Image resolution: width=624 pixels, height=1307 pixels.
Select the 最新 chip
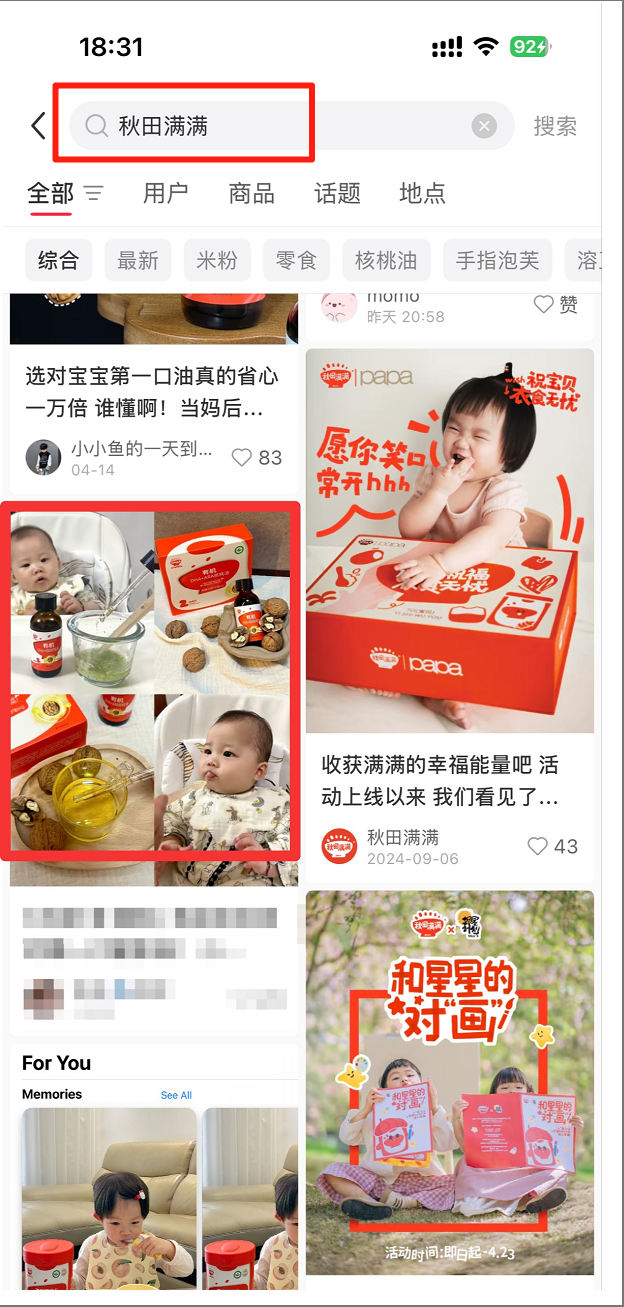click(138, 261)
